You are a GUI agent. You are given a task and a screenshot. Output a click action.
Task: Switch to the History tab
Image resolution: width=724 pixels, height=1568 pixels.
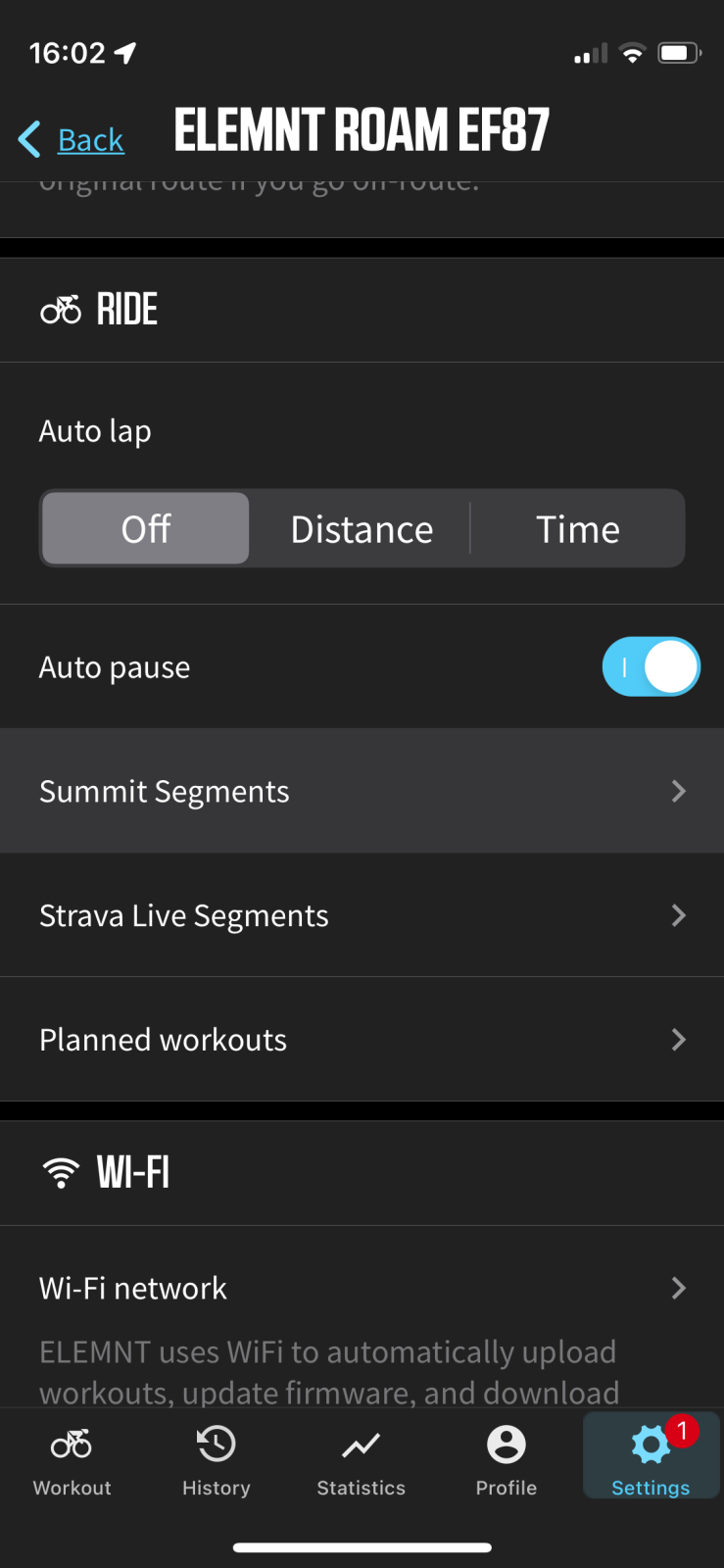tap(217, 1460)
